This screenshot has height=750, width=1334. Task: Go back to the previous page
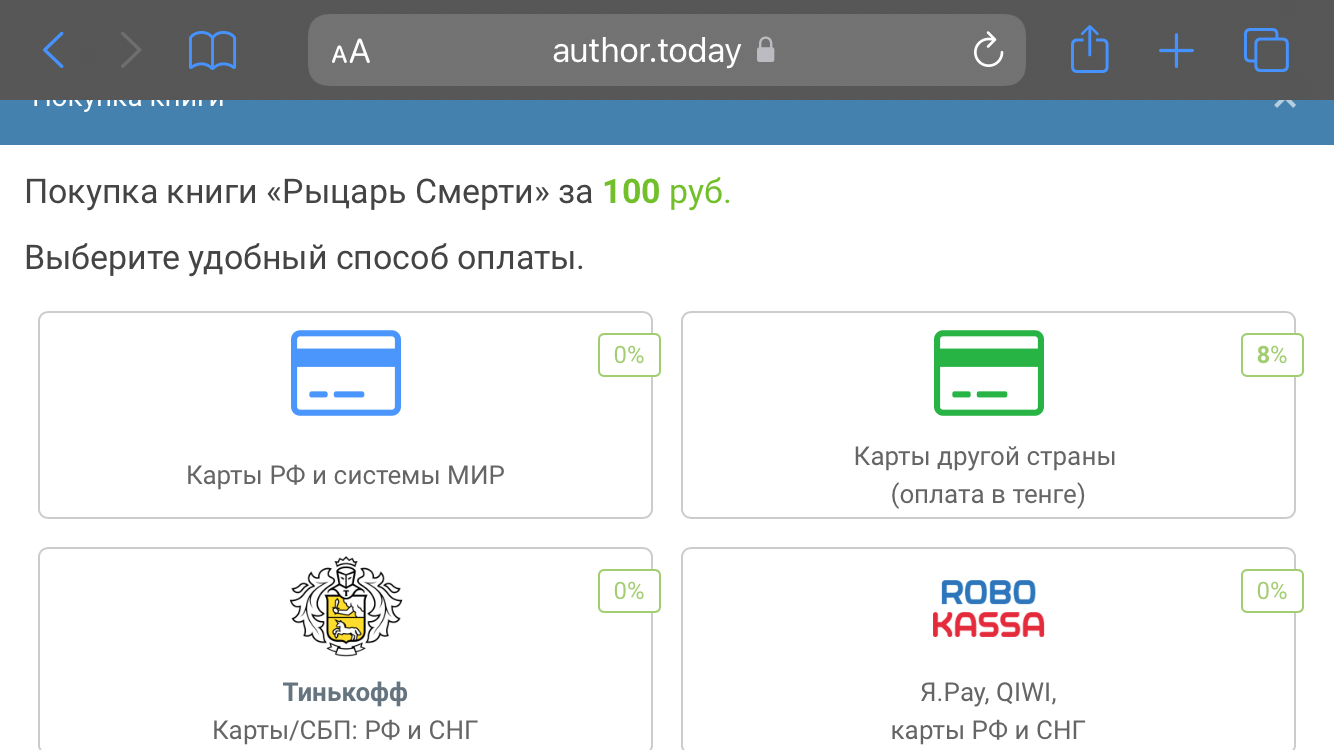54,50
